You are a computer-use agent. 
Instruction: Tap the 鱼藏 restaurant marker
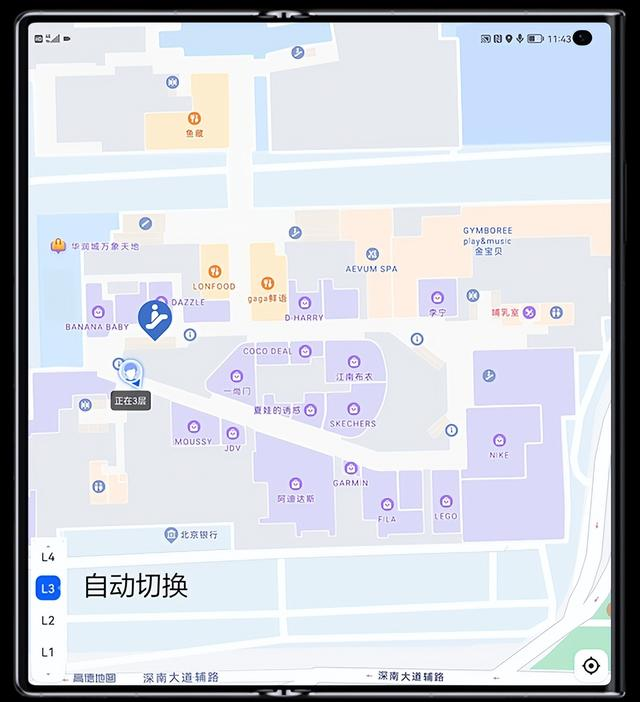pyautogui.click(x=194, y=118)
